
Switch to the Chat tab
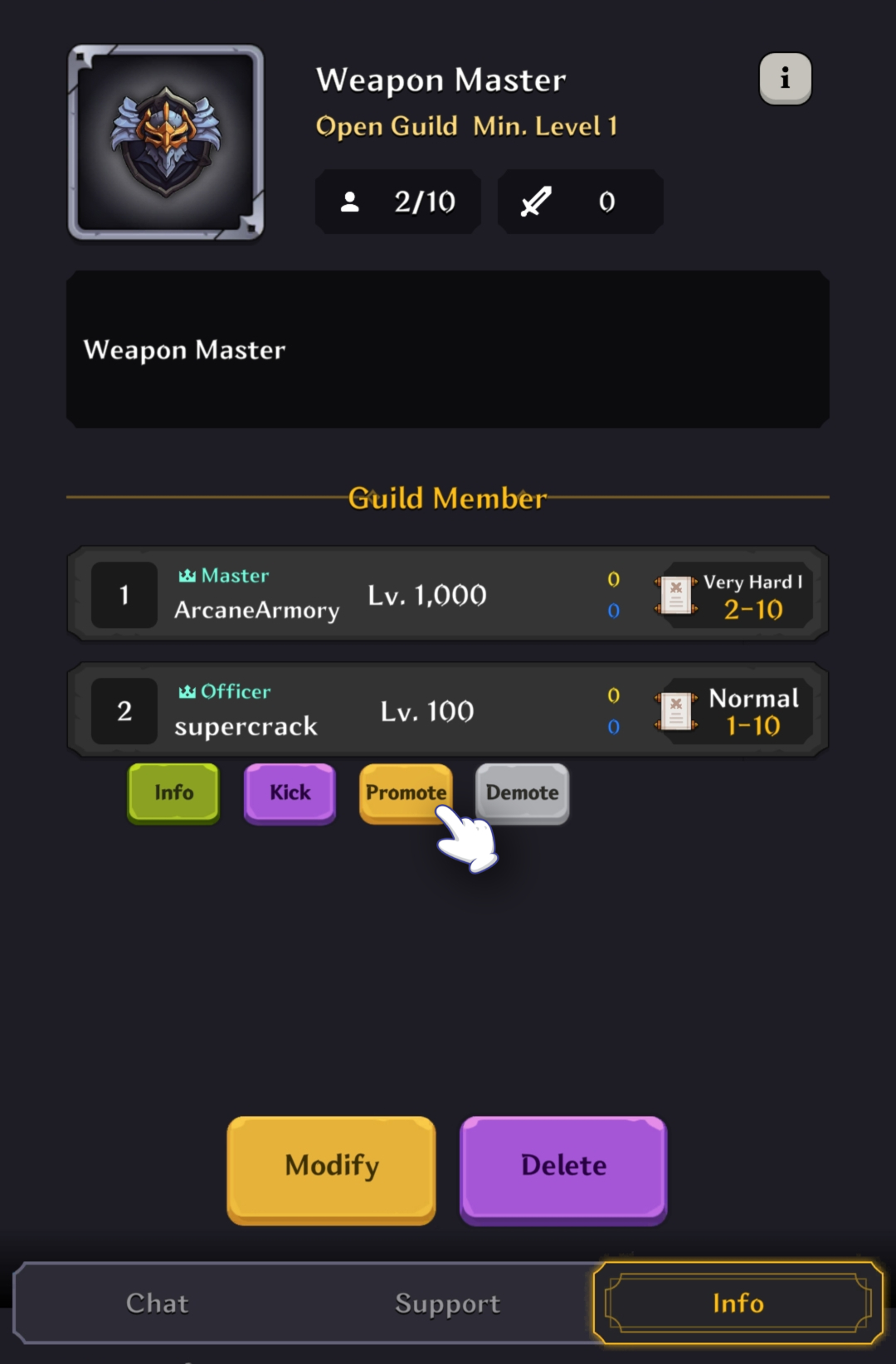point(158,1303)
